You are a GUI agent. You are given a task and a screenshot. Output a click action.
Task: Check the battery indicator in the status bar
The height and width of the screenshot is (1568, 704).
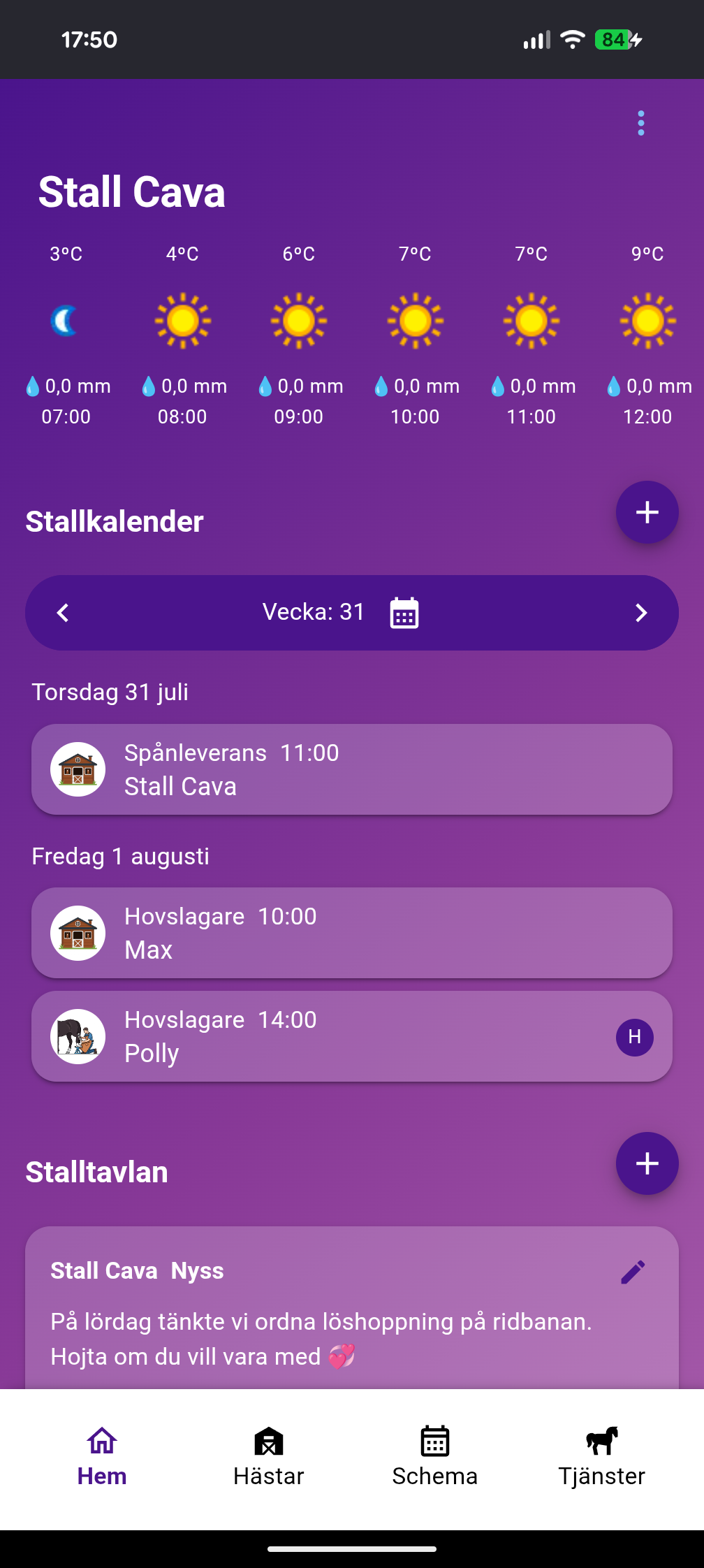[613, 40]
